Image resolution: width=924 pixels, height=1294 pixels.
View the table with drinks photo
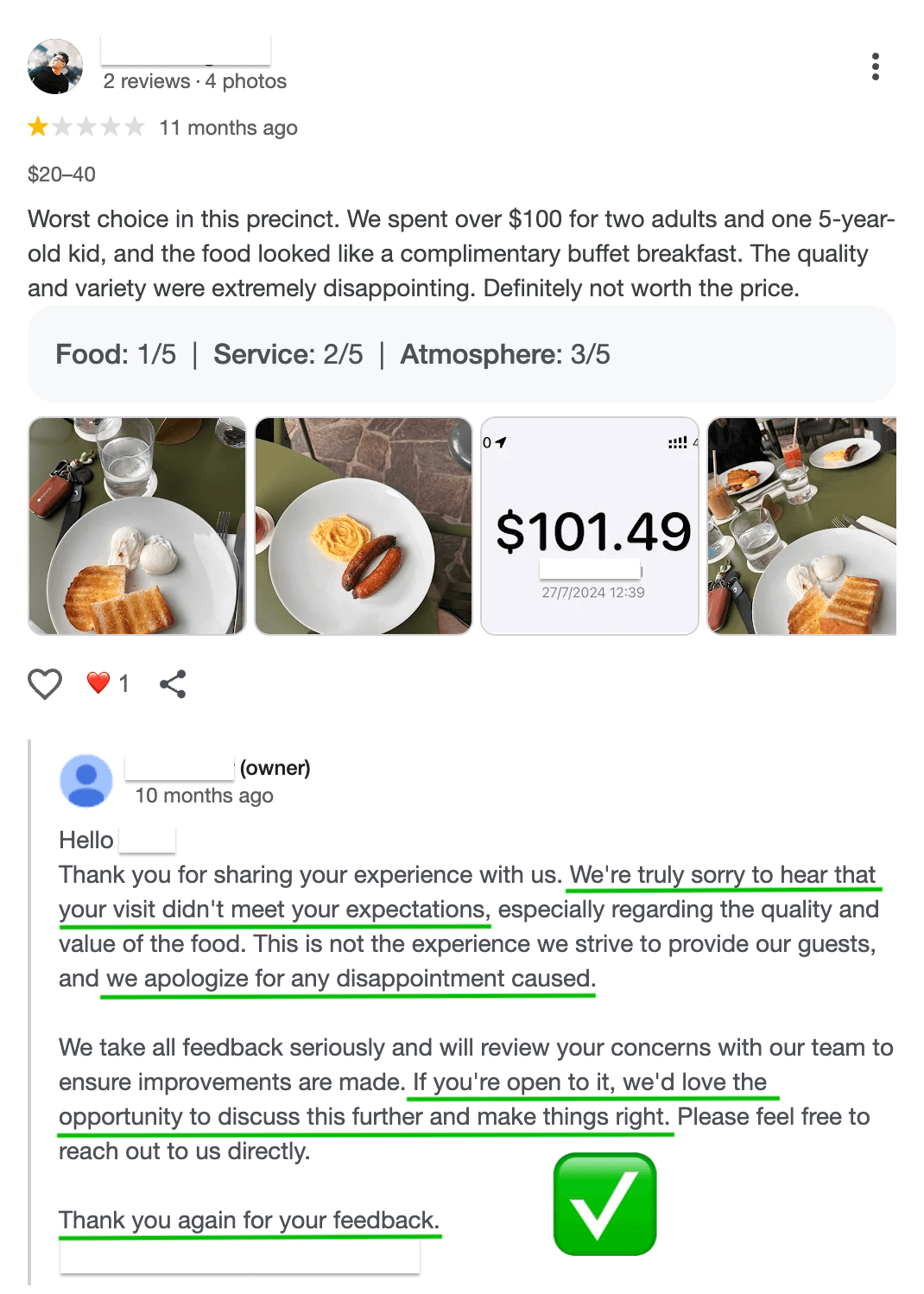801,526
